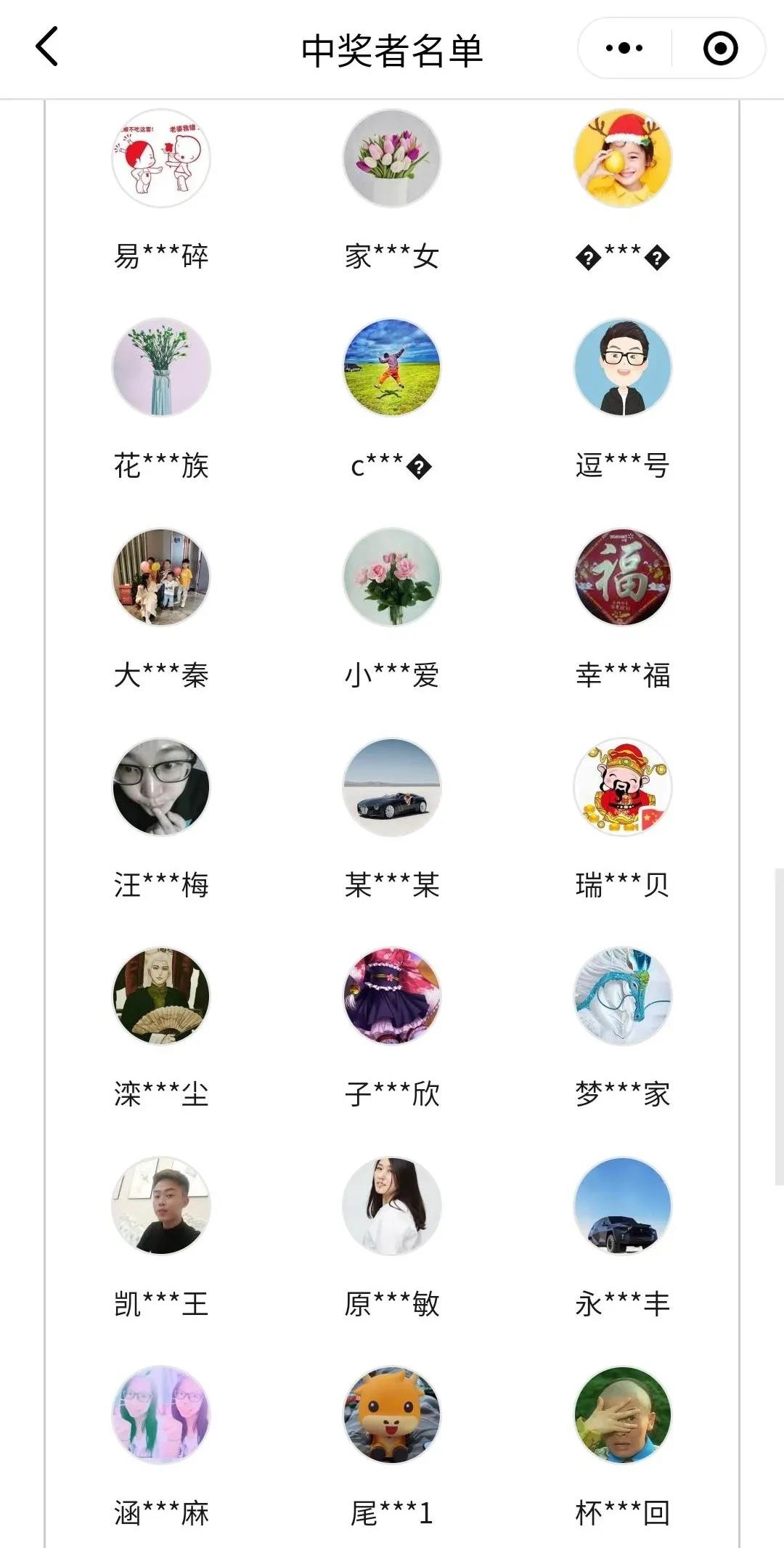Go back from the winners list

47,47
